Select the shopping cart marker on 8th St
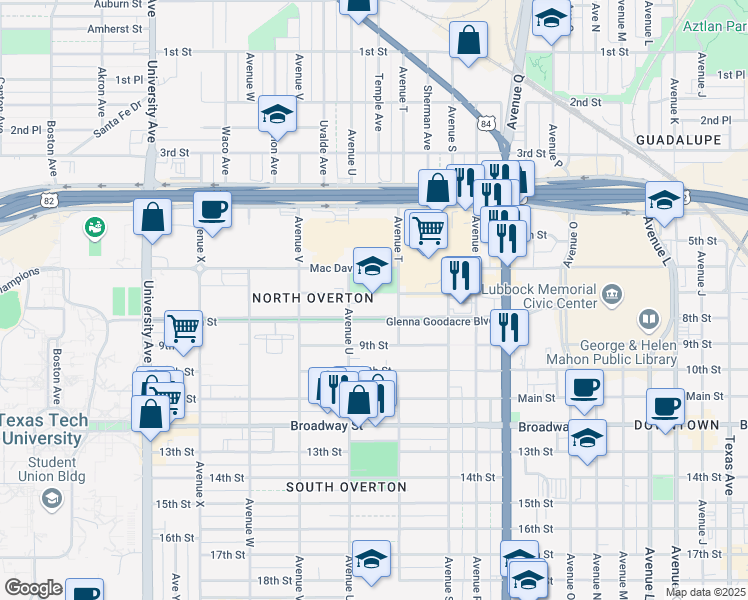The image size is (748, 600). (x=184, y=327)
